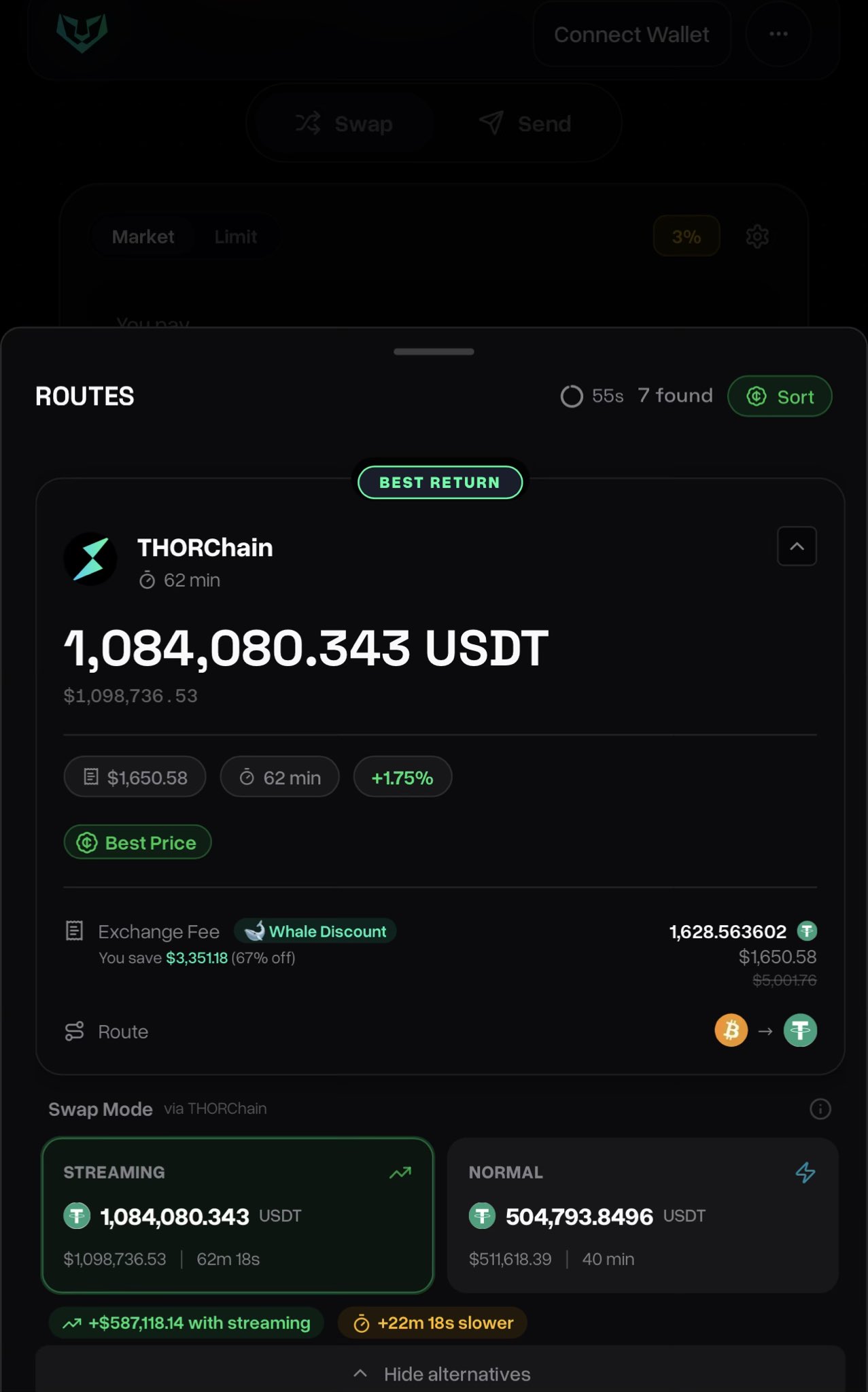The image size is (868, 1392).
Task: Tap Connect Wallet button
Action: point(631,35)
